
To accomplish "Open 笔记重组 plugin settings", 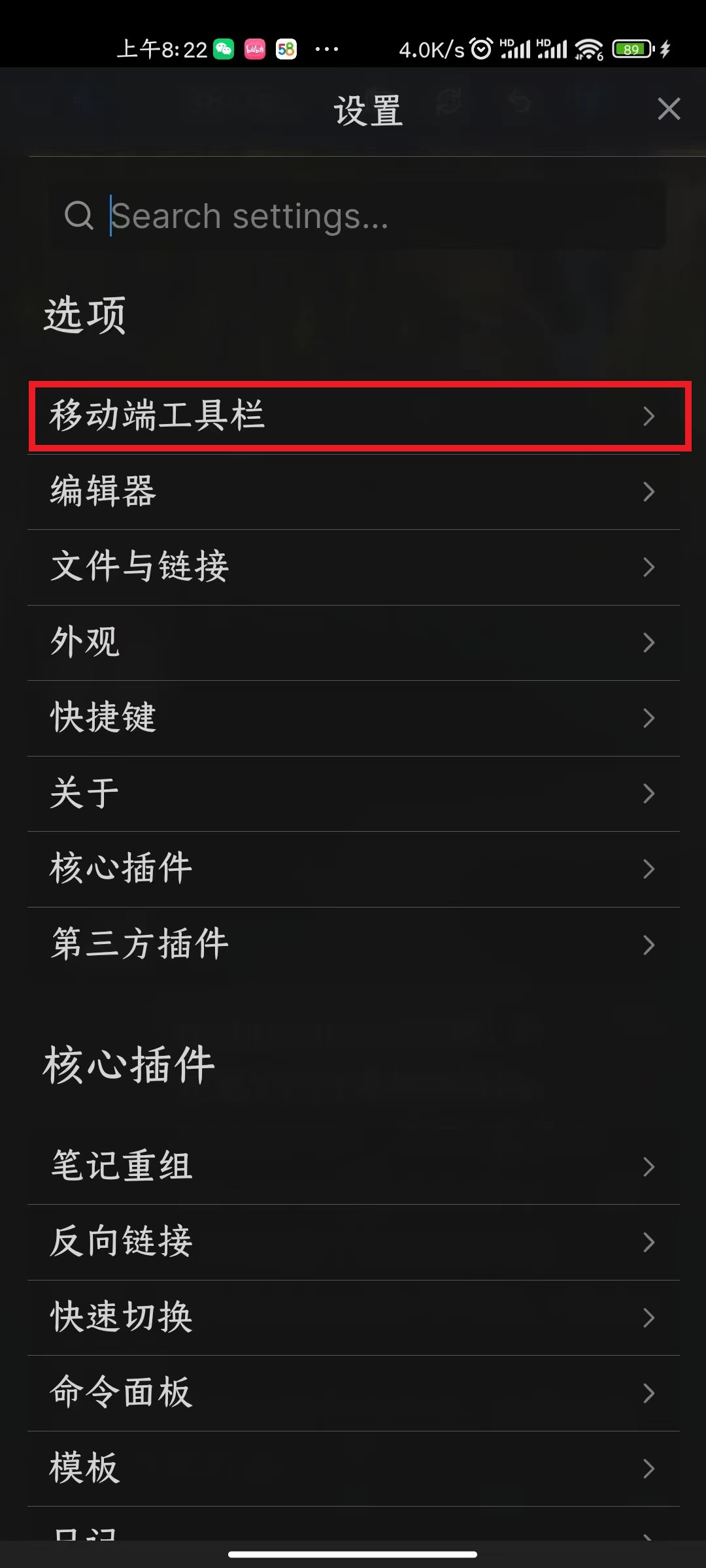I will 354,1167.
